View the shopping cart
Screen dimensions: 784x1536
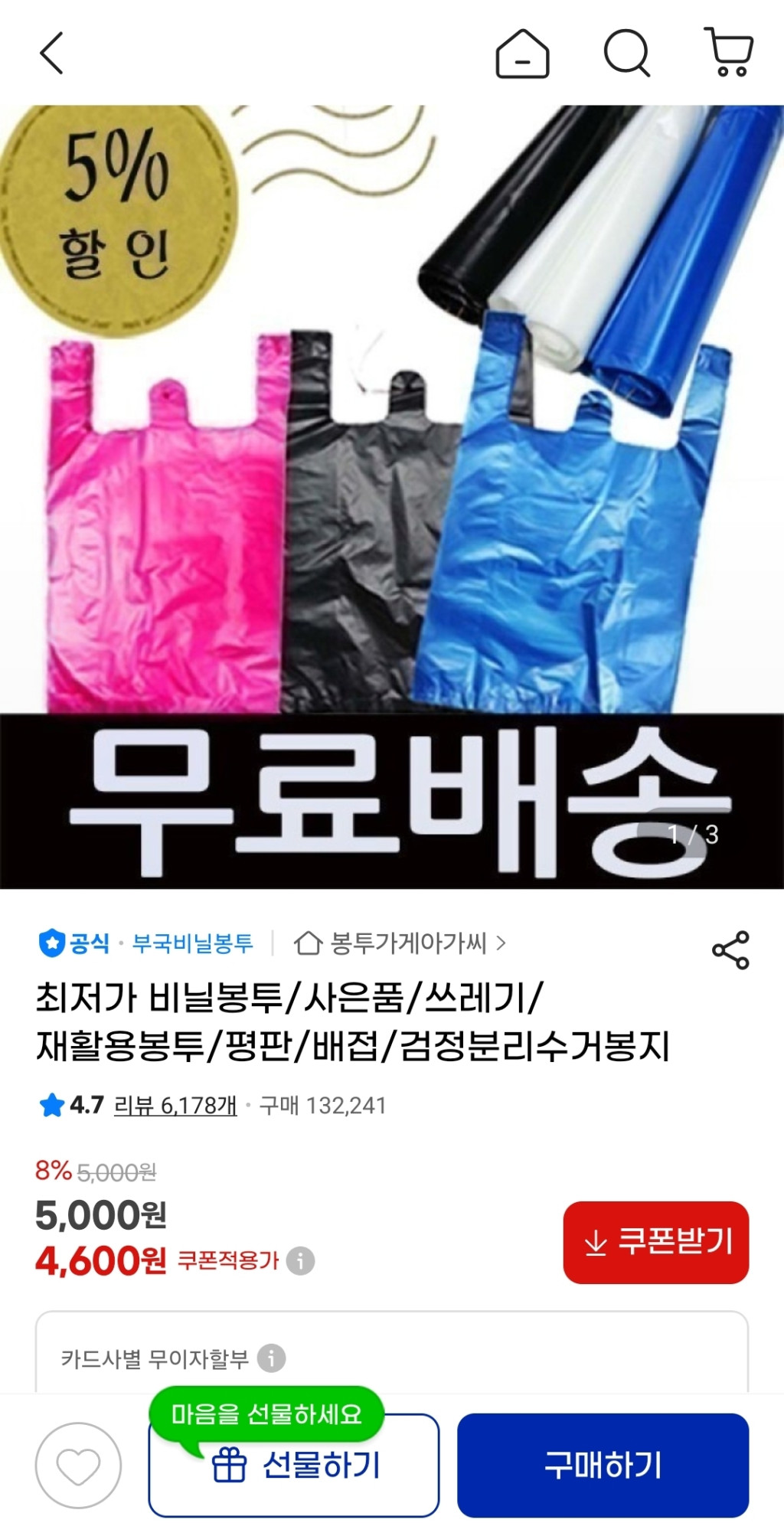click(729, 52)
